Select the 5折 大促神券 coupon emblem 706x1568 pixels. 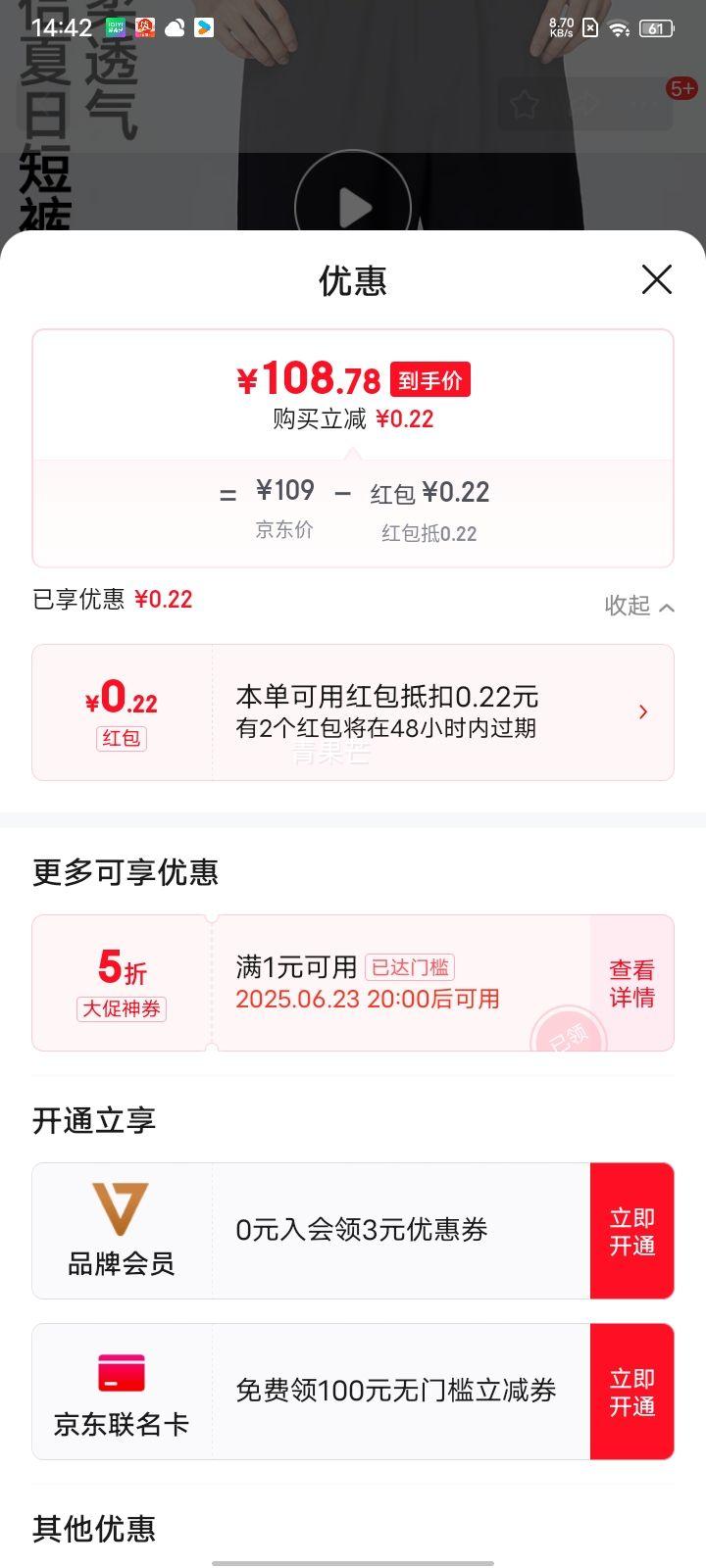(x=122, y=982)
